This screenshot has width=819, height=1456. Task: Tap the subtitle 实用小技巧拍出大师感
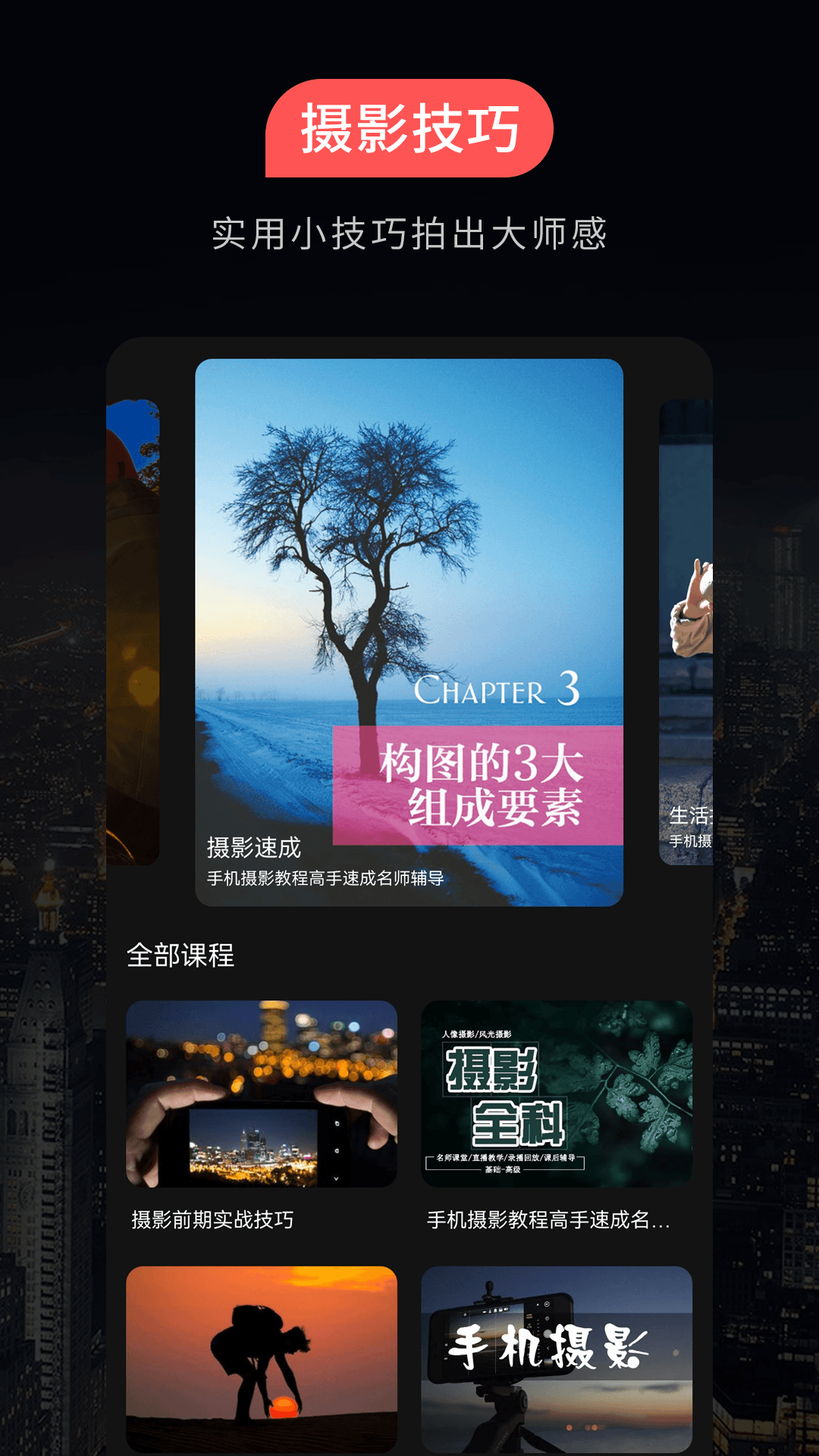[x=409, y=229]
